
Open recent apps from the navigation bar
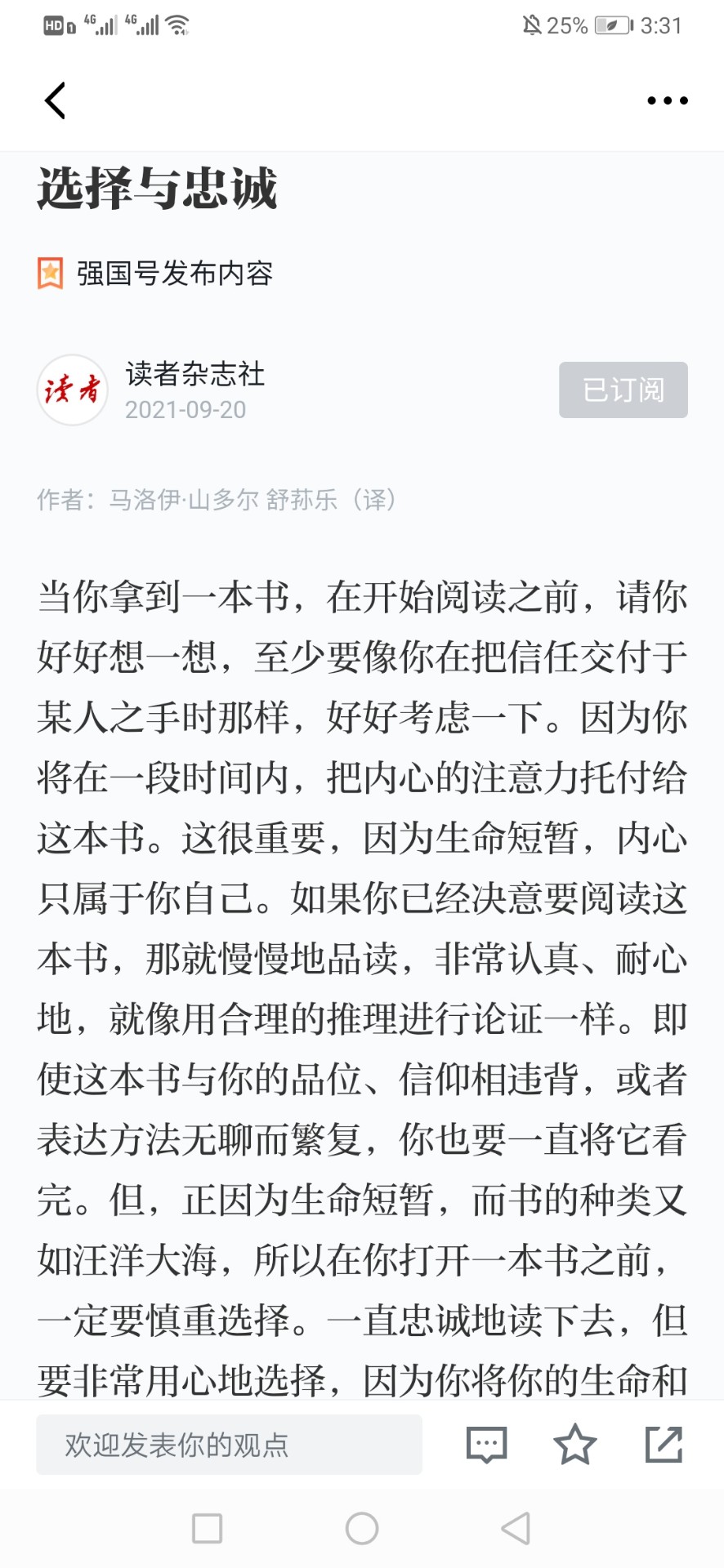[x=207, y=1528]
